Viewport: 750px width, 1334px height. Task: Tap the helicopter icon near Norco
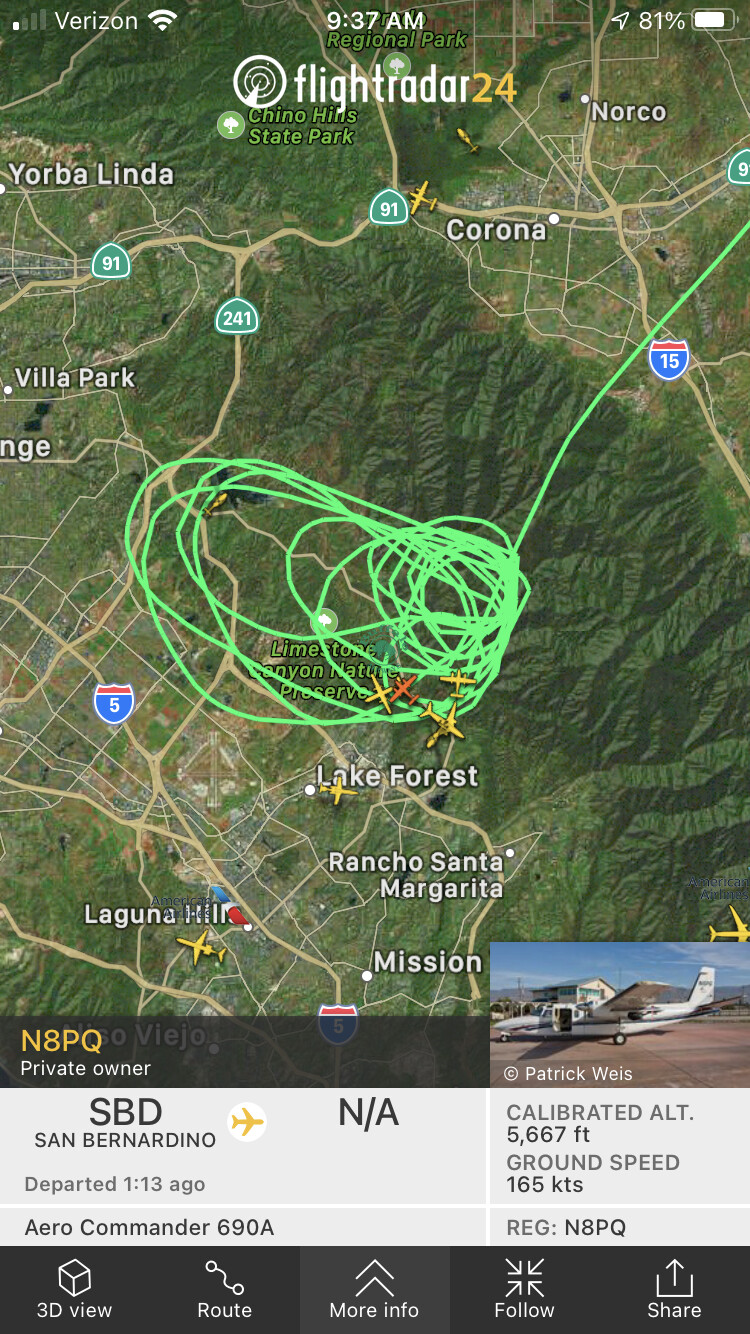[466, 138]
